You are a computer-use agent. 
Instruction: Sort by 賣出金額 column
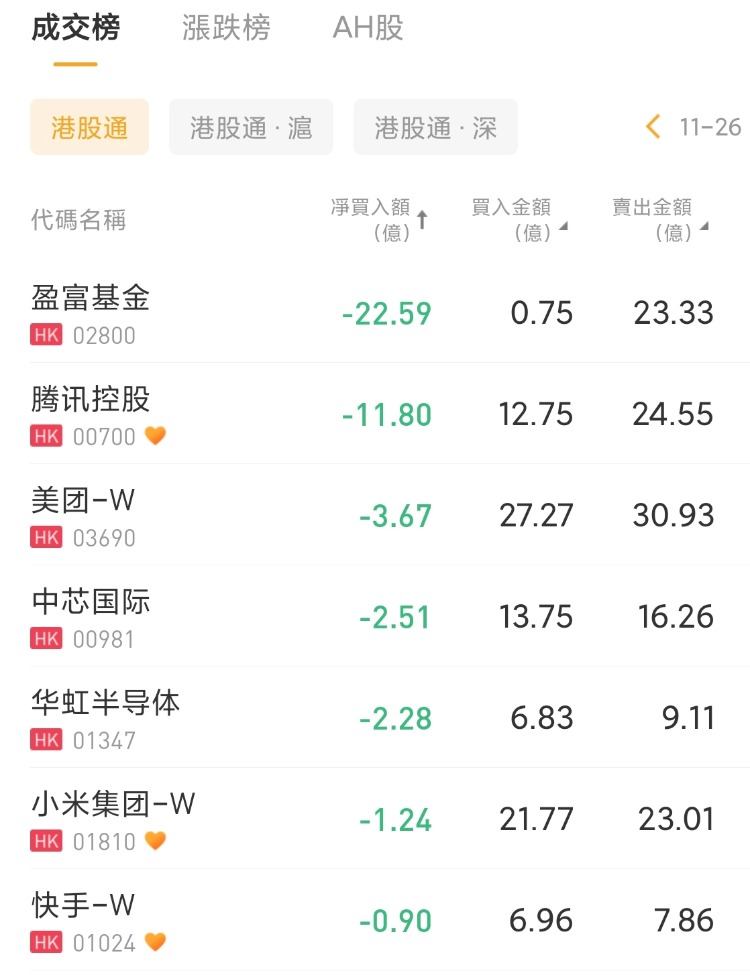(659, 220)
